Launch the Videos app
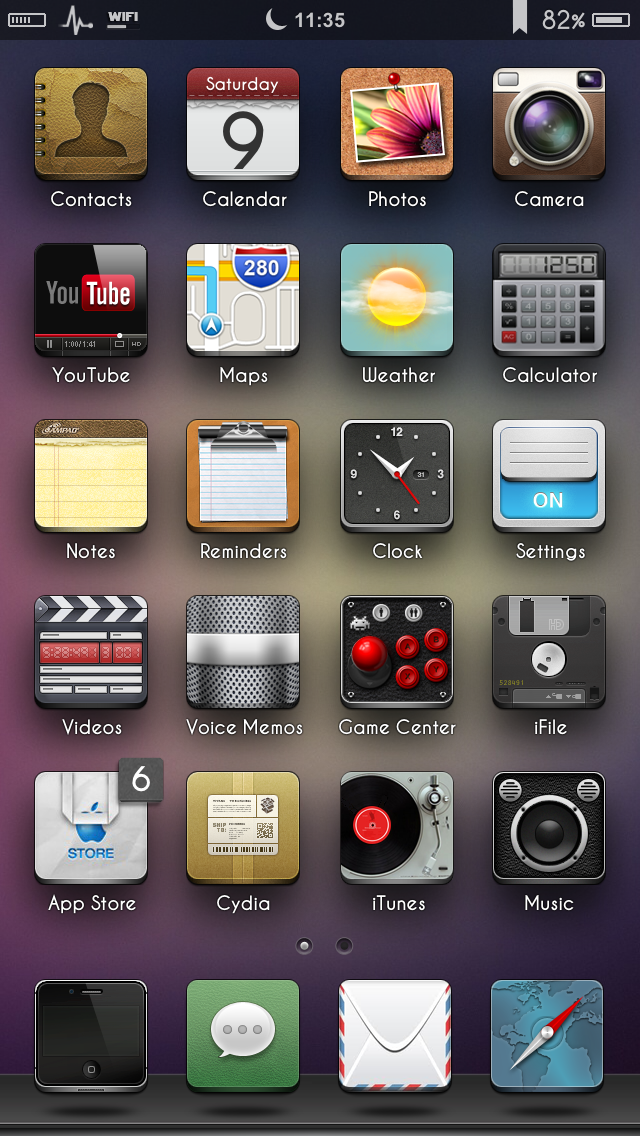The height and width of the screenshot is (1136, 640). [91, 652]
